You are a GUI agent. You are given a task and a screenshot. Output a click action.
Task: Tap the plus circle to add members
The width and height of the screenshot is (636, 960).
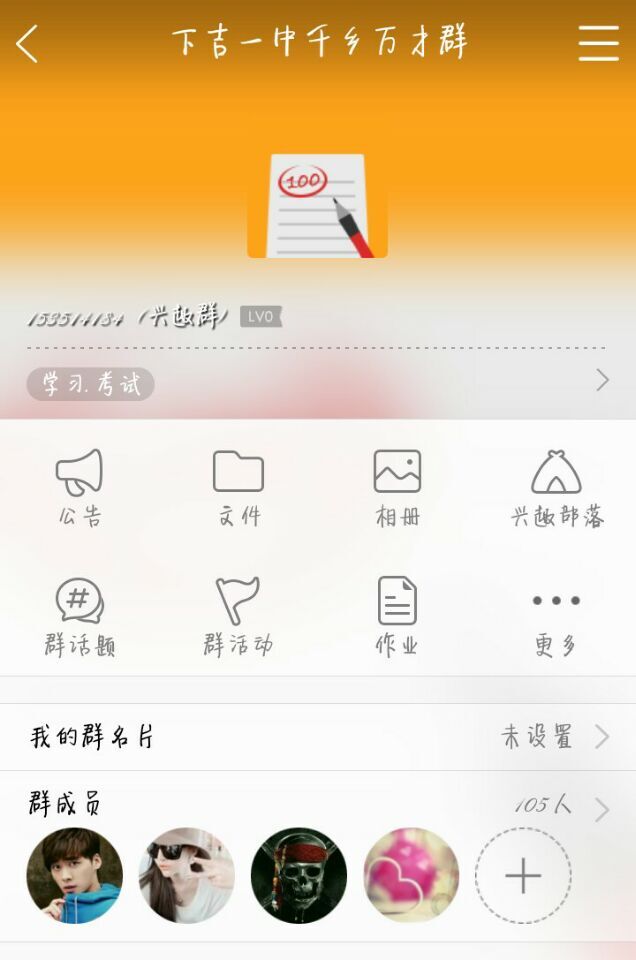pyautogui.click(x=522, y=876)
